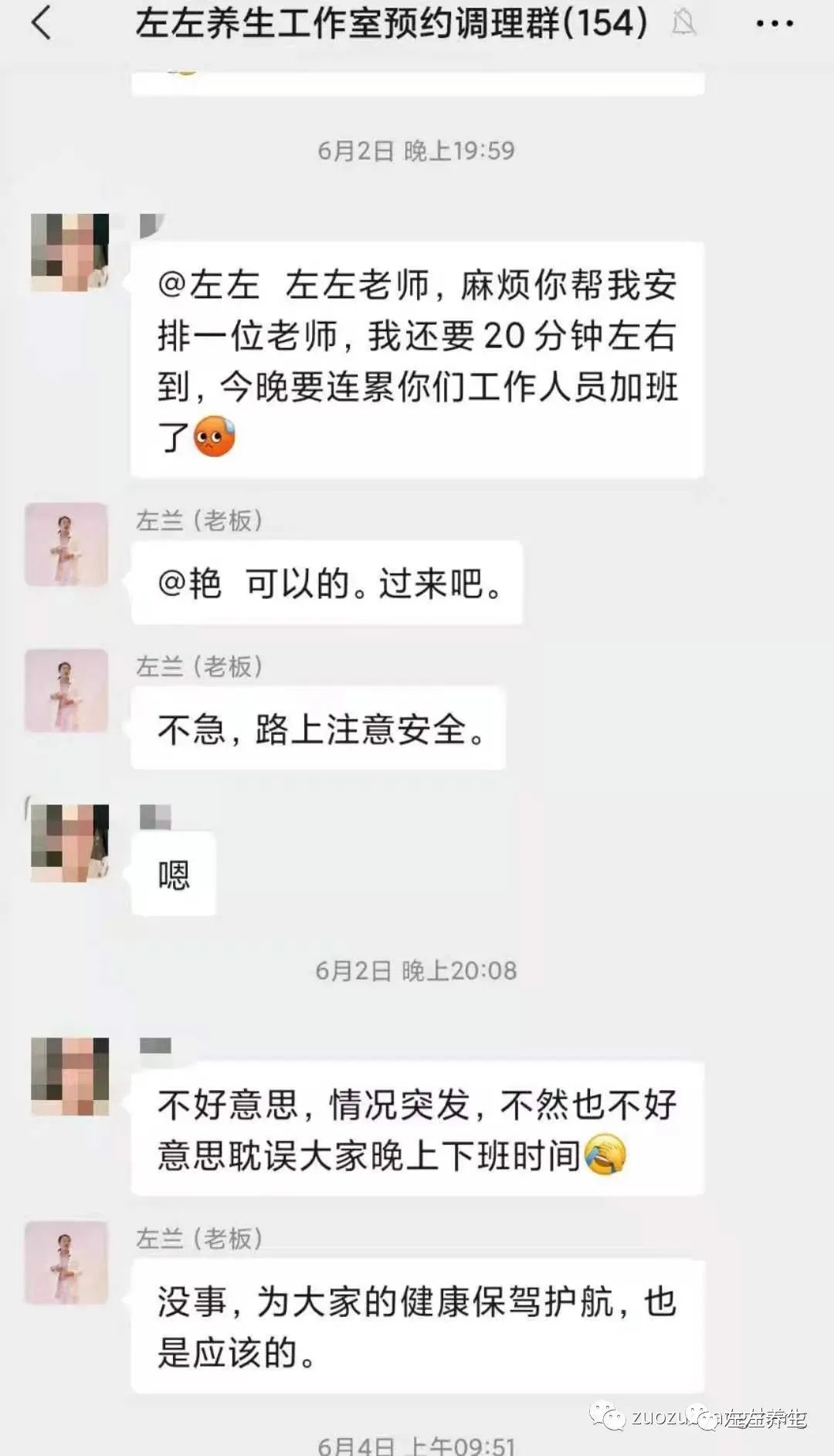Tap the timestamp 6月2日 晚上20:08
834x1456 pixels.
point(417,972)
